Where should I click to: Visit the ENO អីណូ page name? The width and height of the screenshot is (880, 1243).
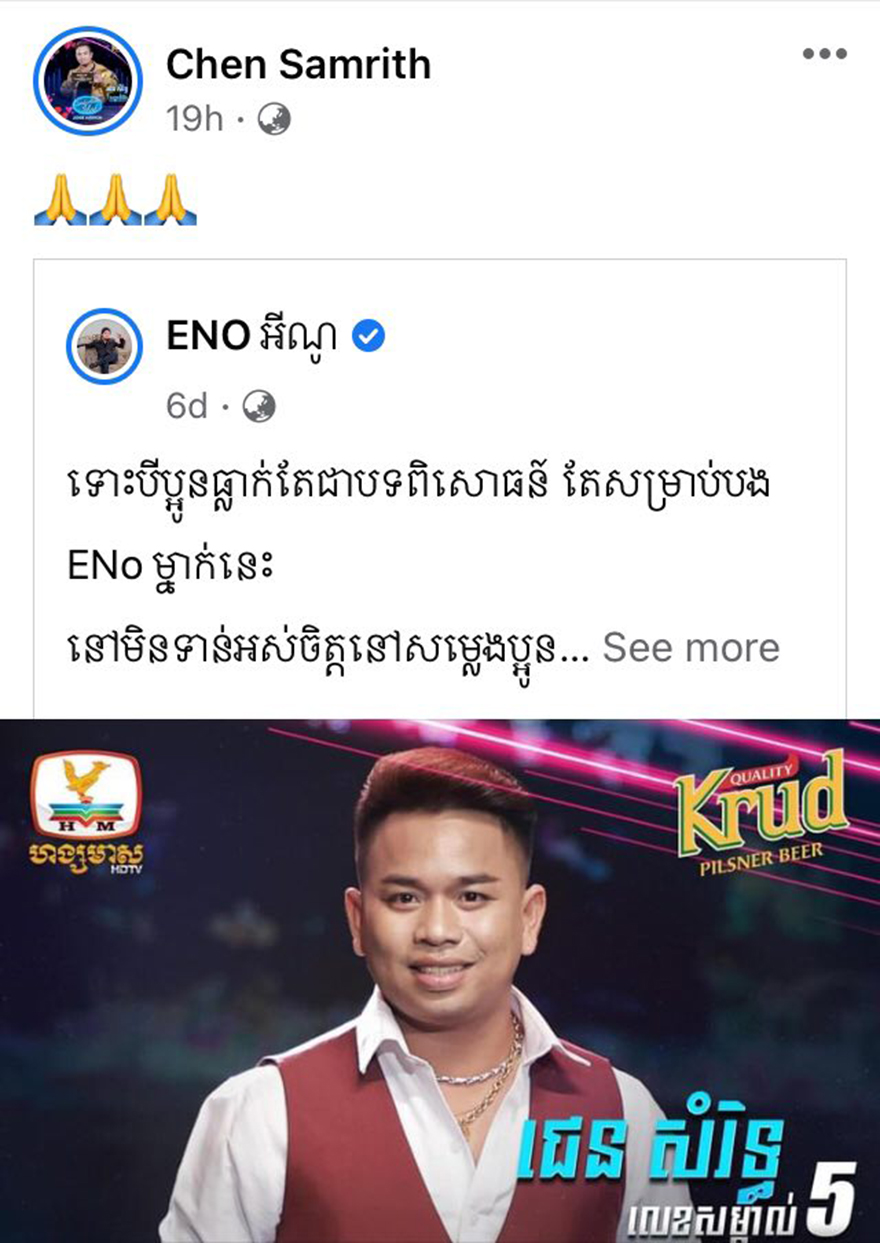tap(257, 338)
